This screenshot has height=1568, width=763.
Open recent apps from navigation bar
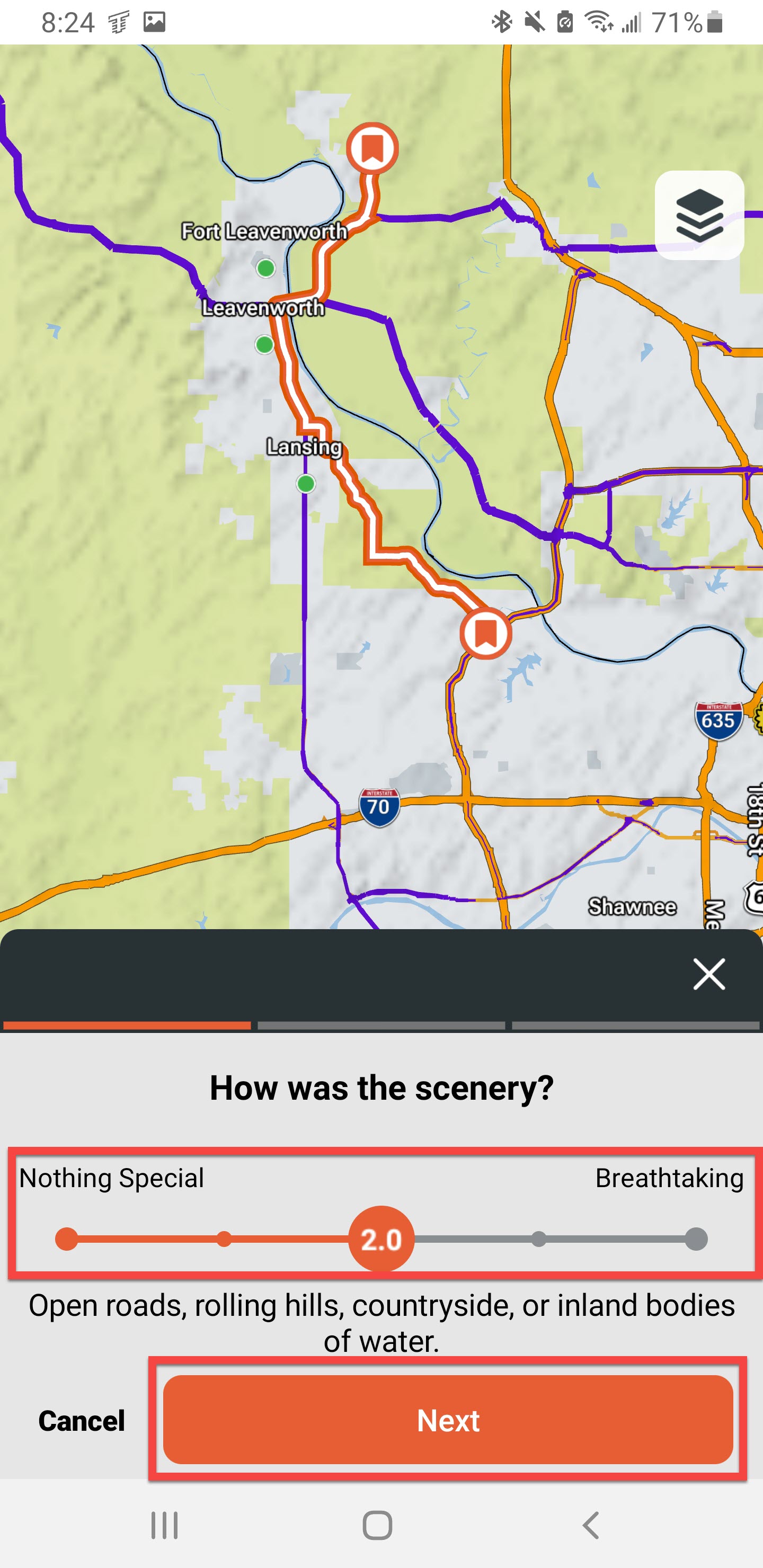(x=164, y=1526)
